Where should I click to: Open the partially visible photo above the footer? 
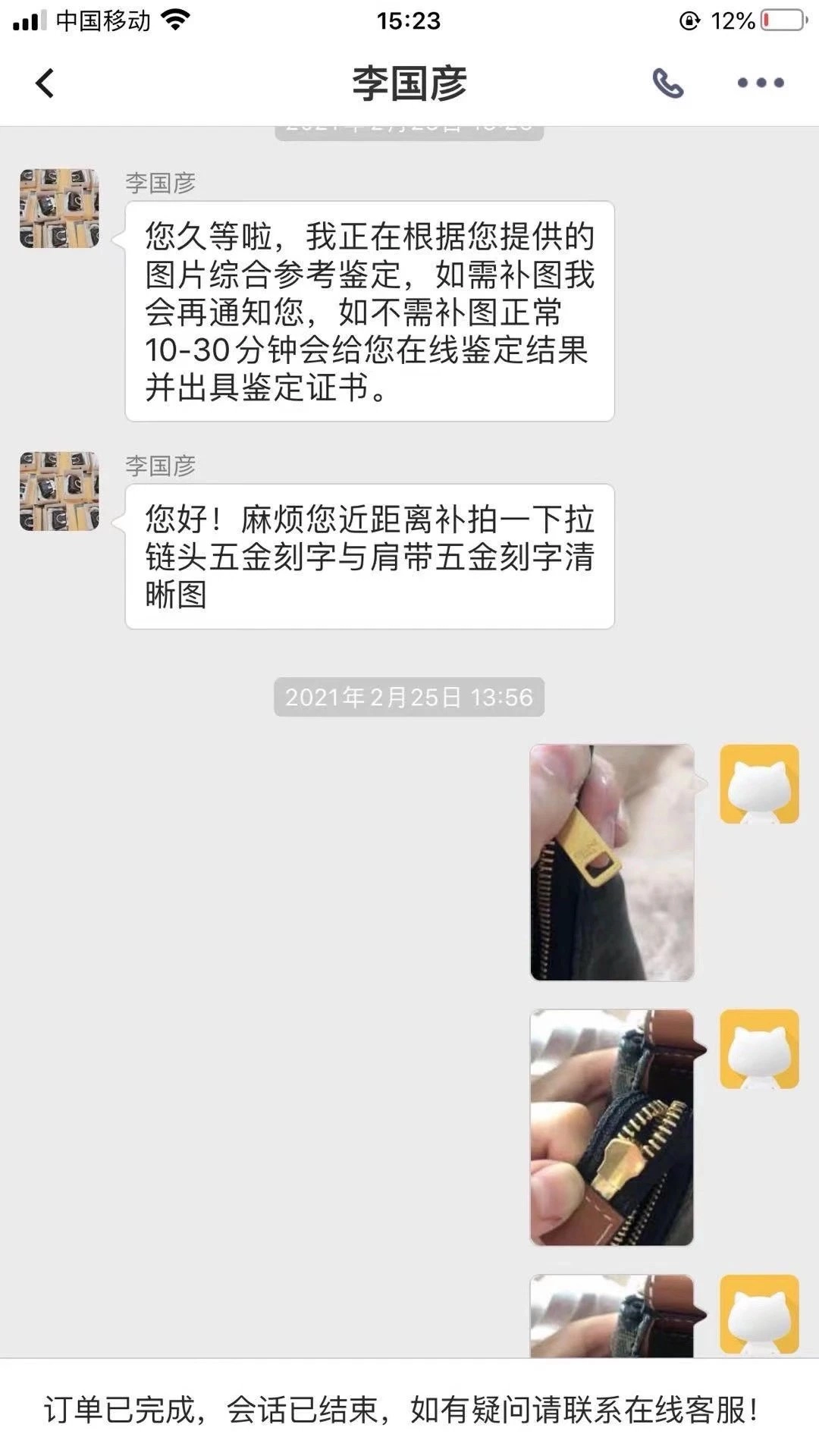point(612,1316)
